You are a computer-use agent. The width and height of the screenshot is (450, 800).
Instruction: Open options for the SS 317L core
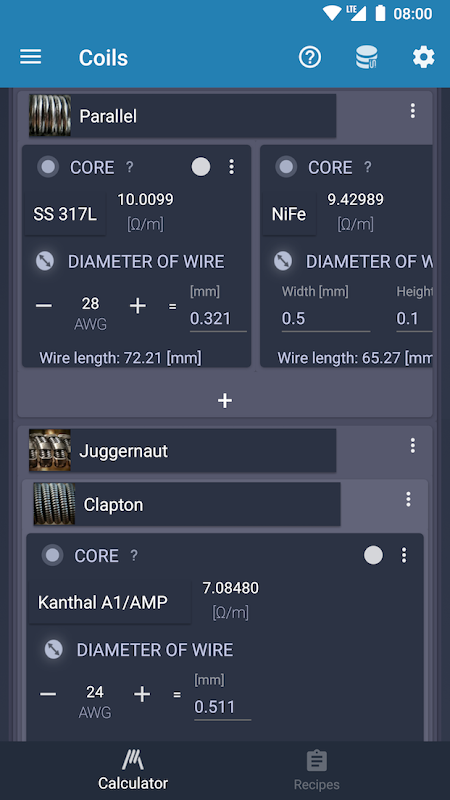click(x=232, y=167)
